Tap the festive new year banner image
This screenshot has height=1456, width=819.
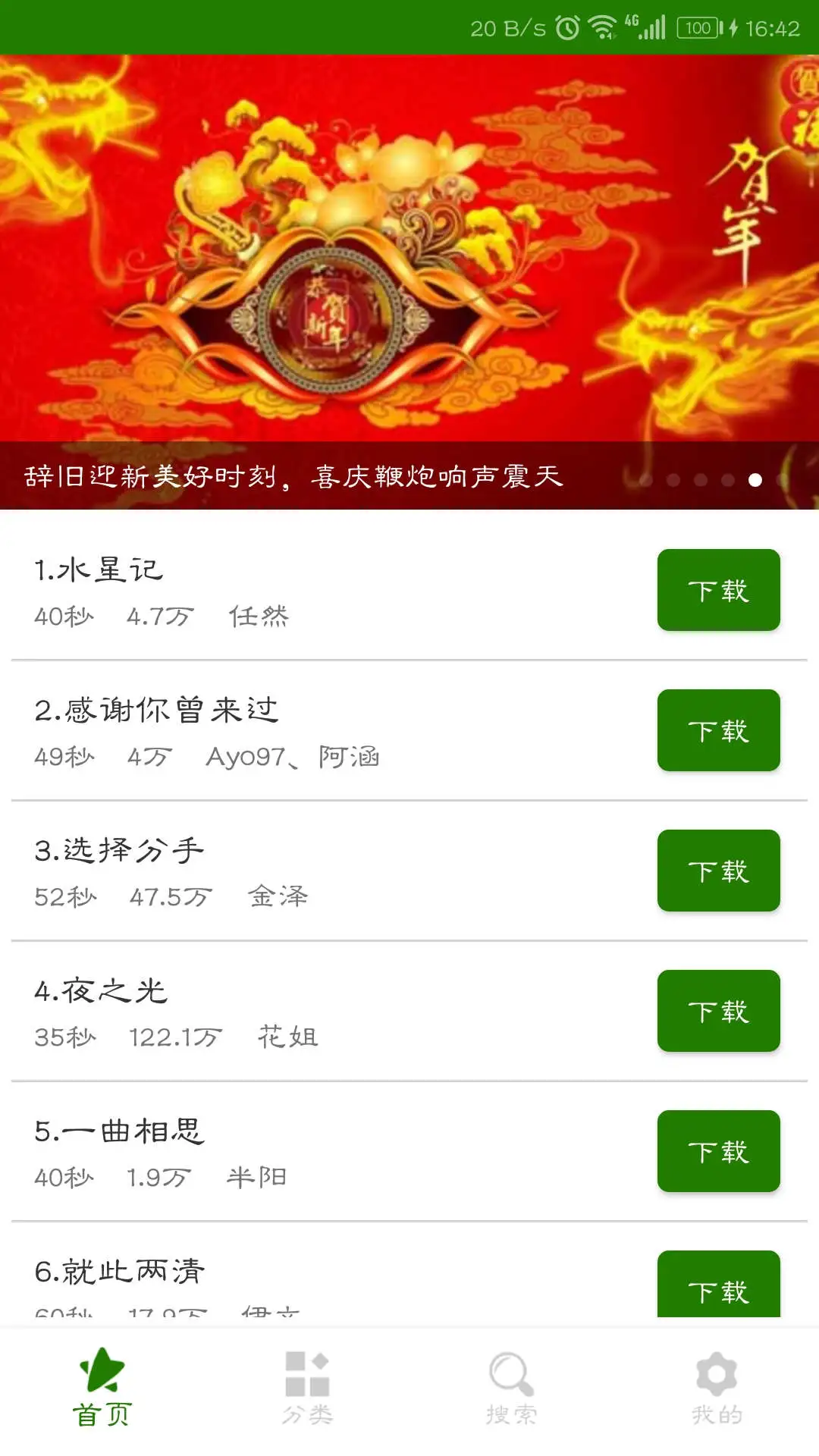click(x=409, y=250)
